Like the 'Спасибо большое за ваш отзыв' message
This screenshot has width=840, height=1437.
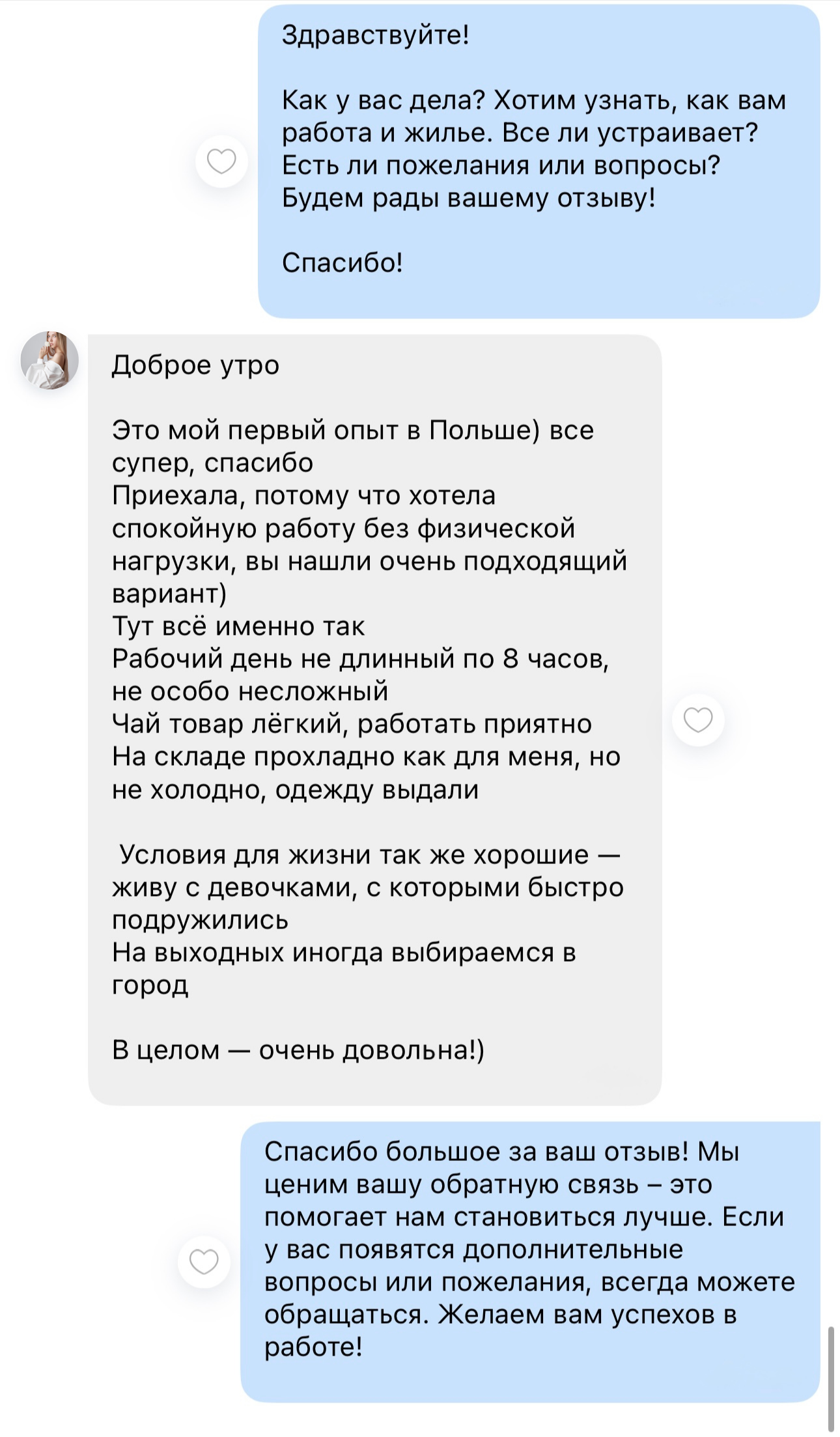(x=204, y=1261)
